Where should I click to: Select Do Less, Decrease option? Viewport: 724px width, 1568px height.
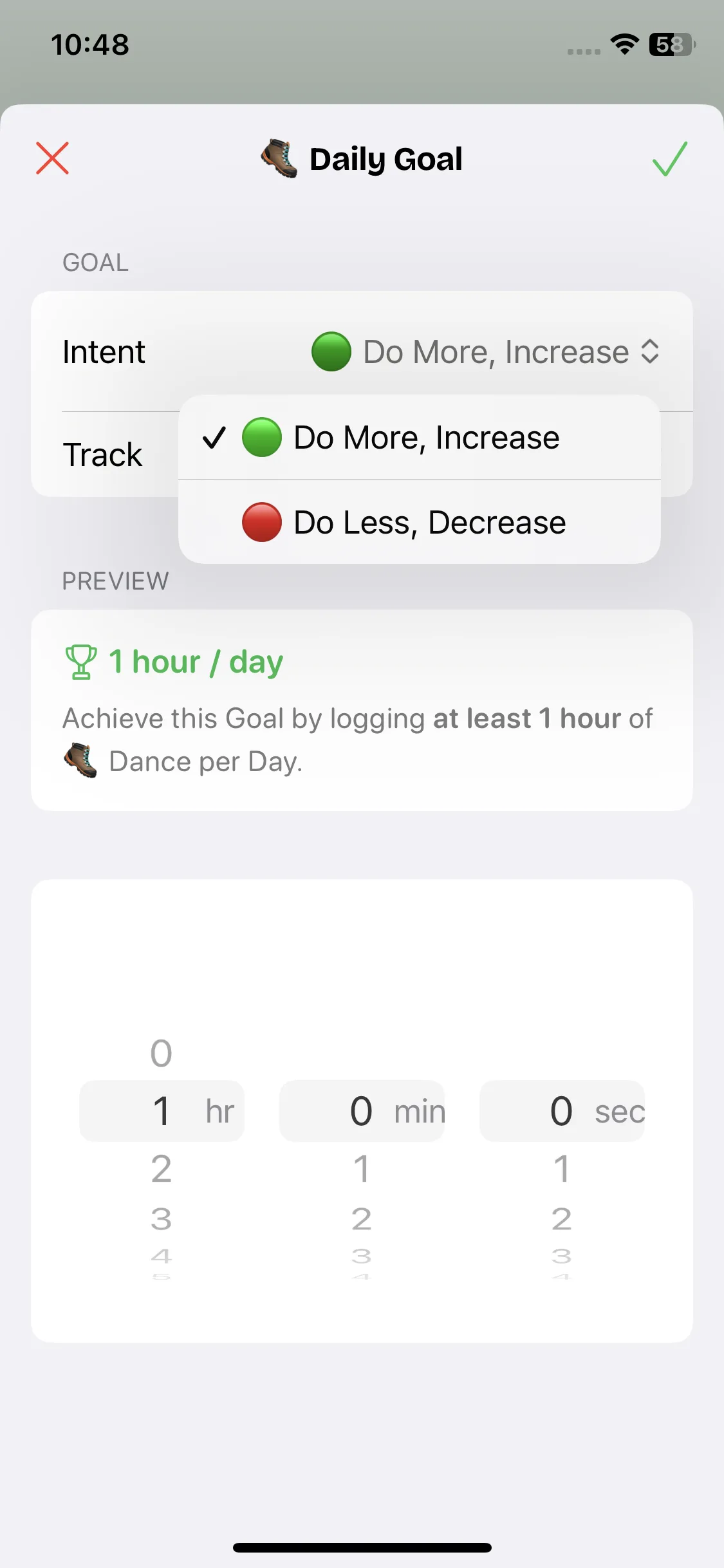coord(420,522)
